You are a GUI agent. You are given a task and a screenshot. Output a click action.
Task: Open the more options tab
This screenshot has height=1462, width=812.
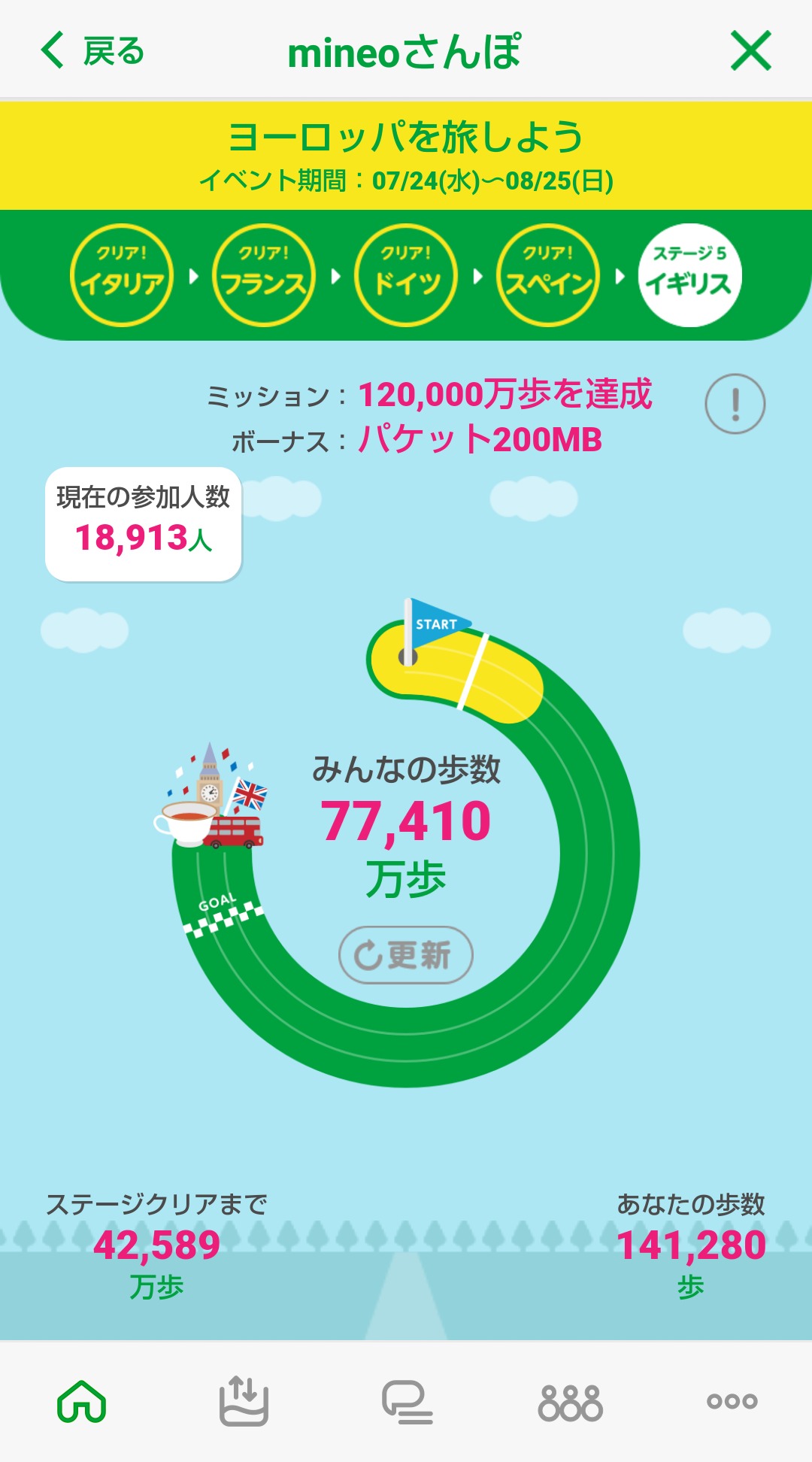(x=732, y=1401)
